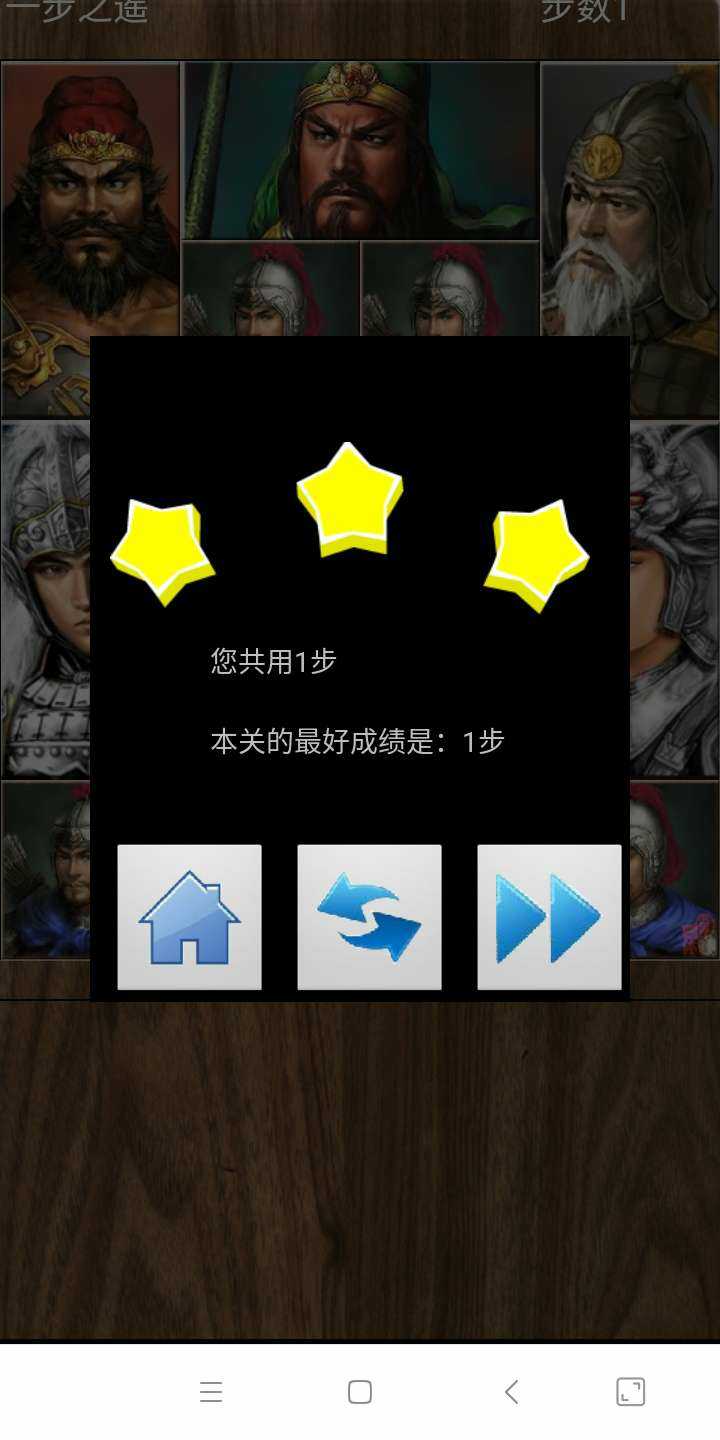Skip to the next level
This screenshot has height=1440, width=720.
click(549, 917)
